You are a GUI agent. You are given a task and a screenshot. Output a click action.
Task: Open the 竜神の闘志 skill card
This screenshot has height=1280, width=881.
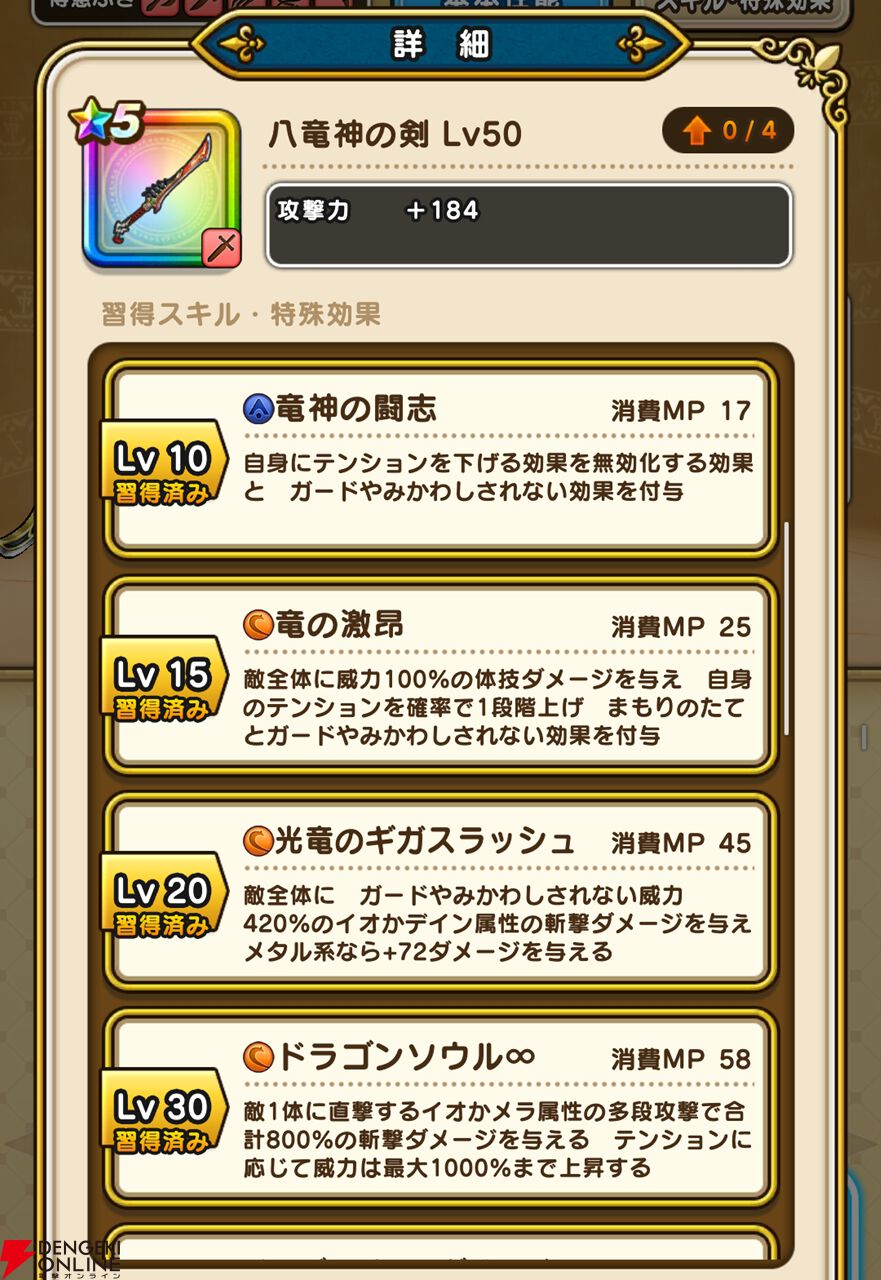click(440, 460)
